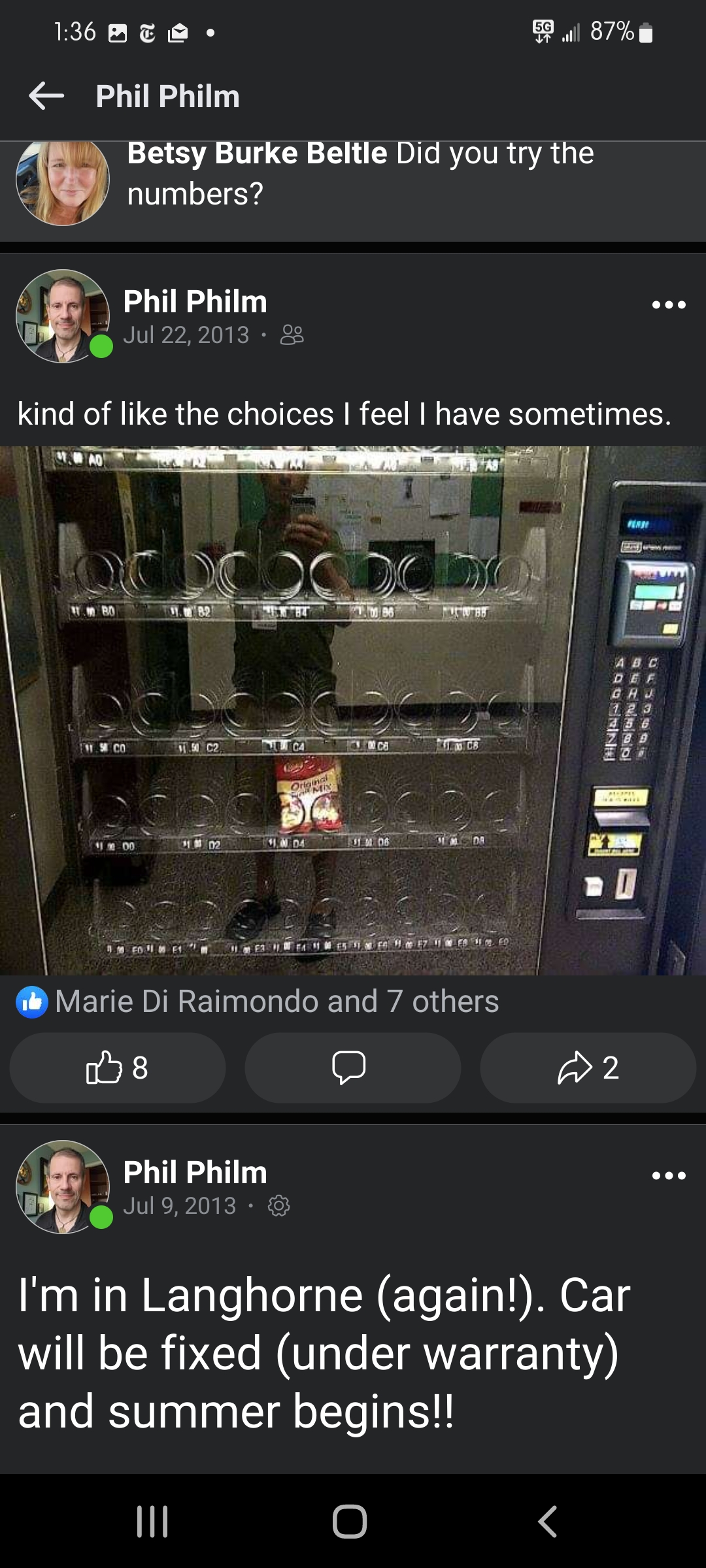Open recent apps from the navigation bar
This screenshot has width=706, height=1568.
coord(152,1522)
